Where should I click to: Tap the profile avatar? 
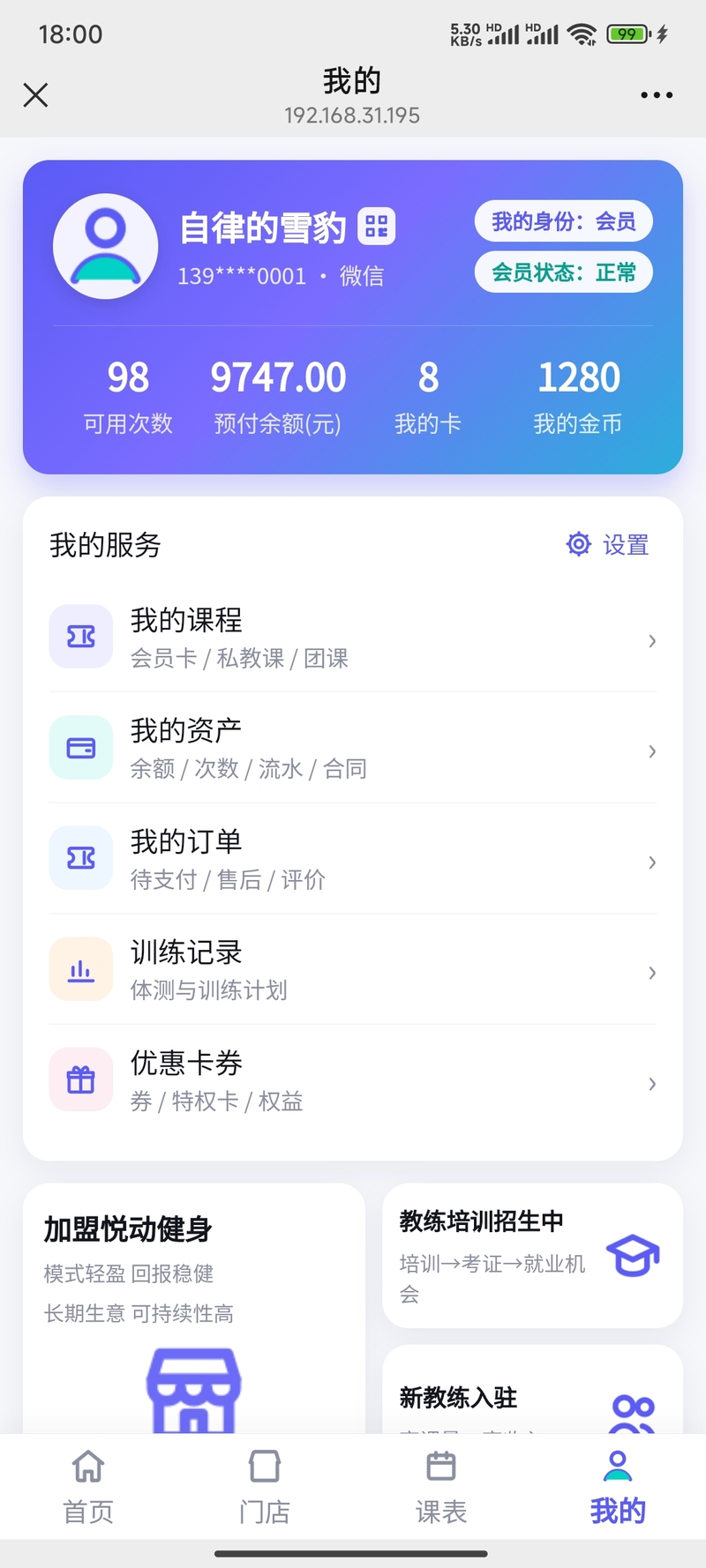point(106,246)
